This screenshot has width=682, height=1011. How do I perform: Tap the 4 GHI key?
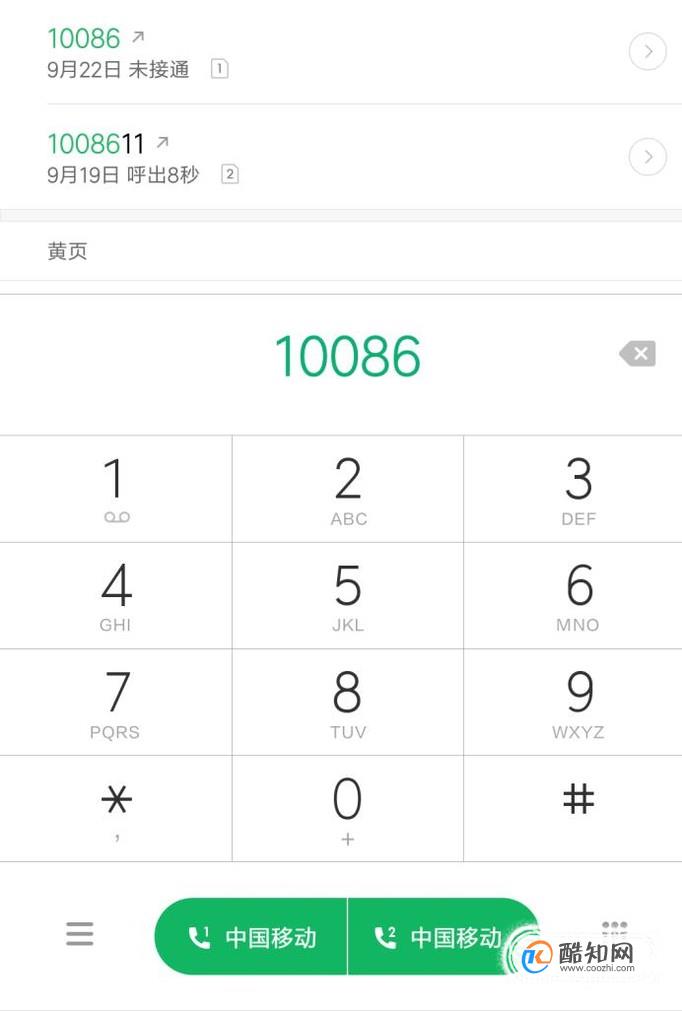click(x=116, y=596)
